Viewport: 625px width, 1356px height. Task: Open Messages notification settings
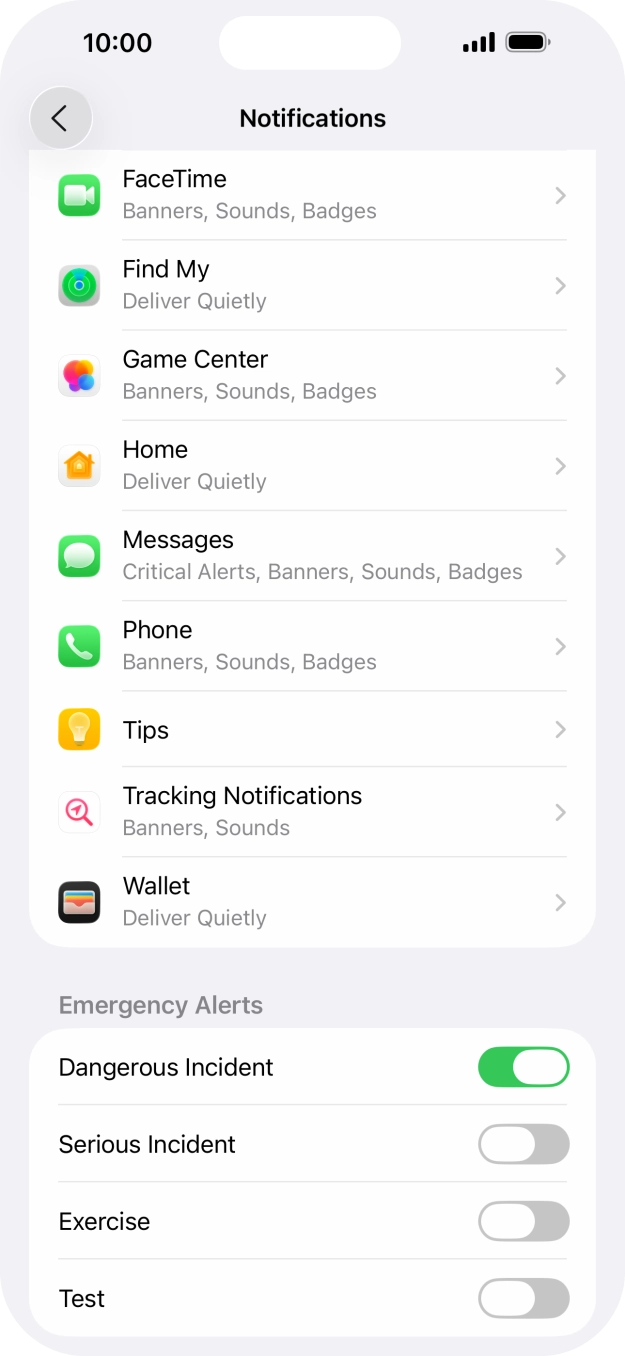click(x=312, y=555)
